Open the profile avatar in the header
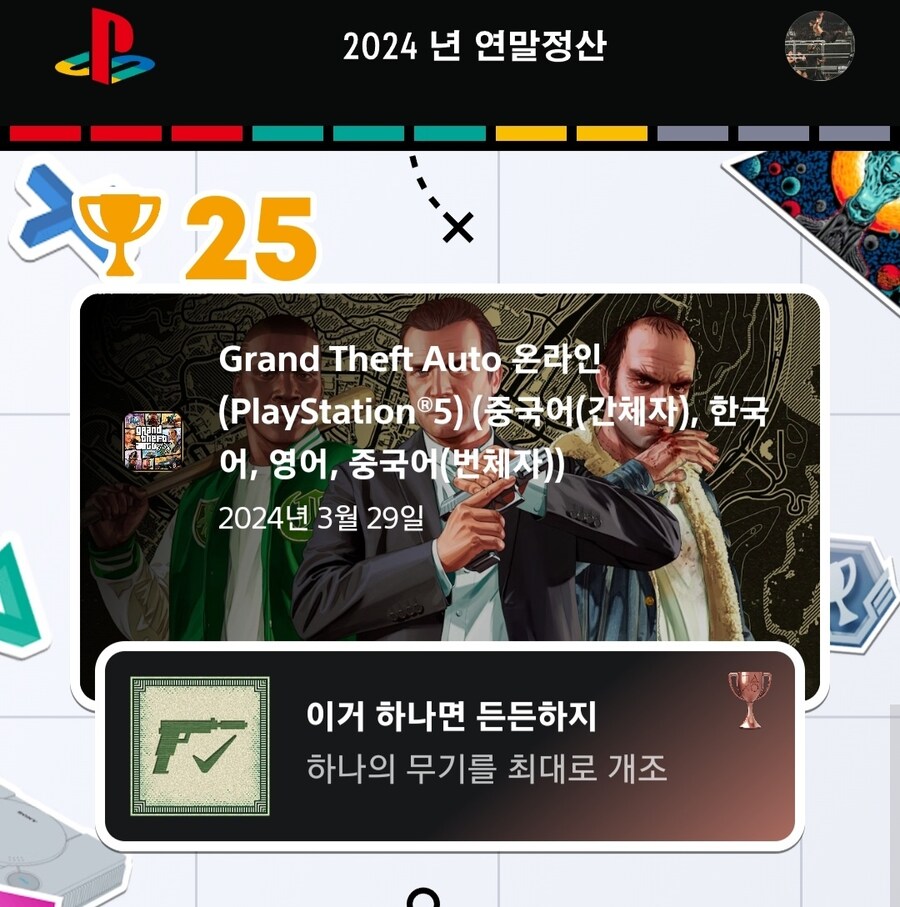The image size is (900, 907). [819, 46]
